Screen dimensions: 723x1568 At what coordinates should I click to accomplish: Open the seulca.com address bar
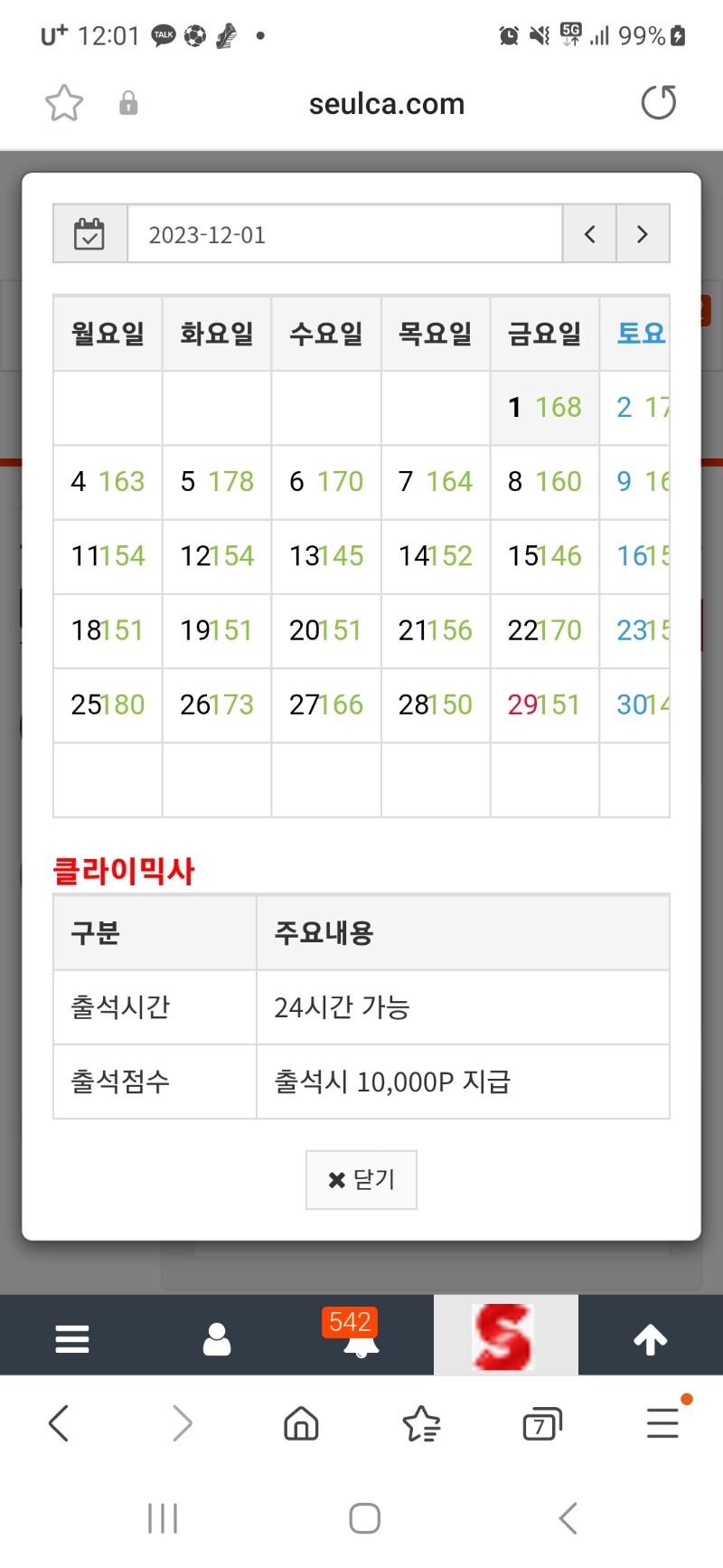387,104
